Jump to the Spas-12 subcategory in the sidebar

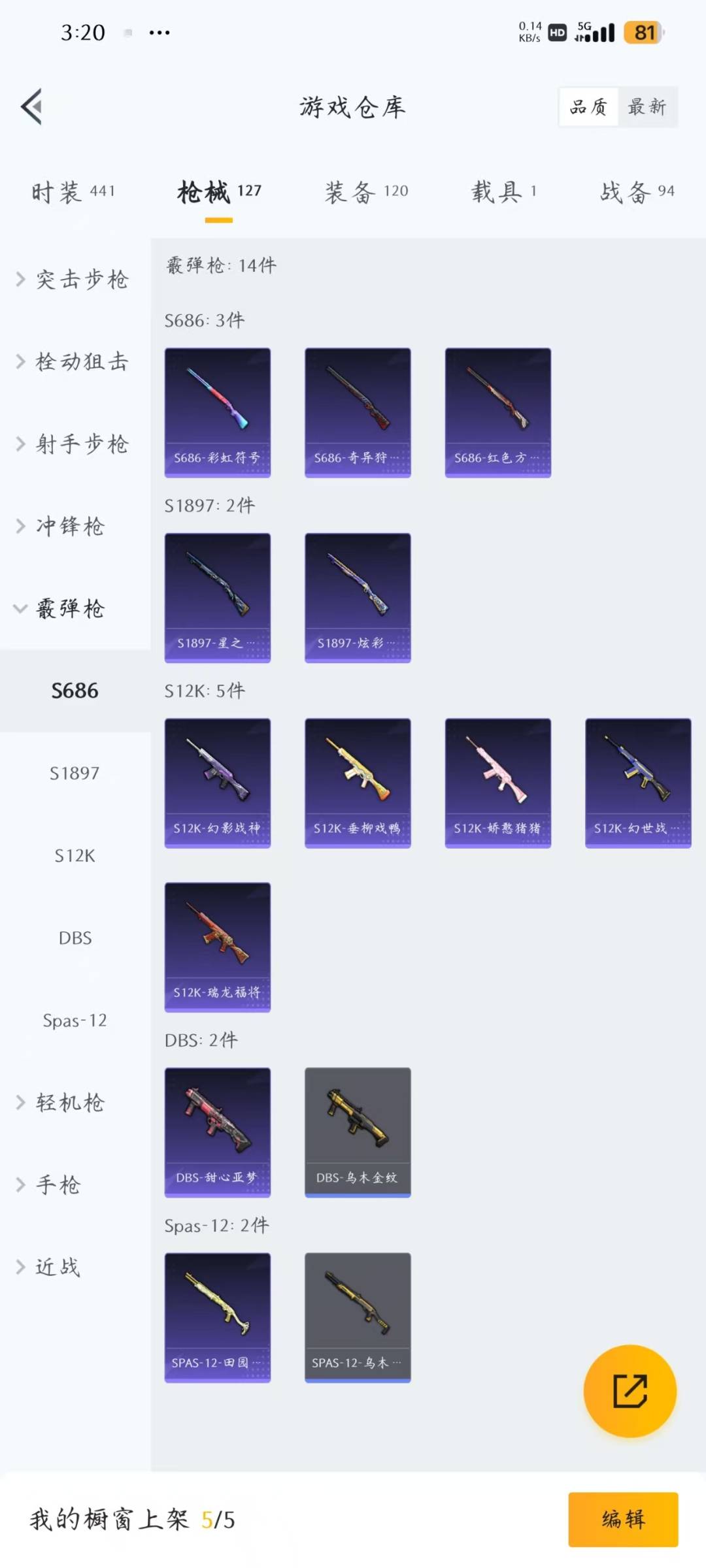[x=75, y=1021]
